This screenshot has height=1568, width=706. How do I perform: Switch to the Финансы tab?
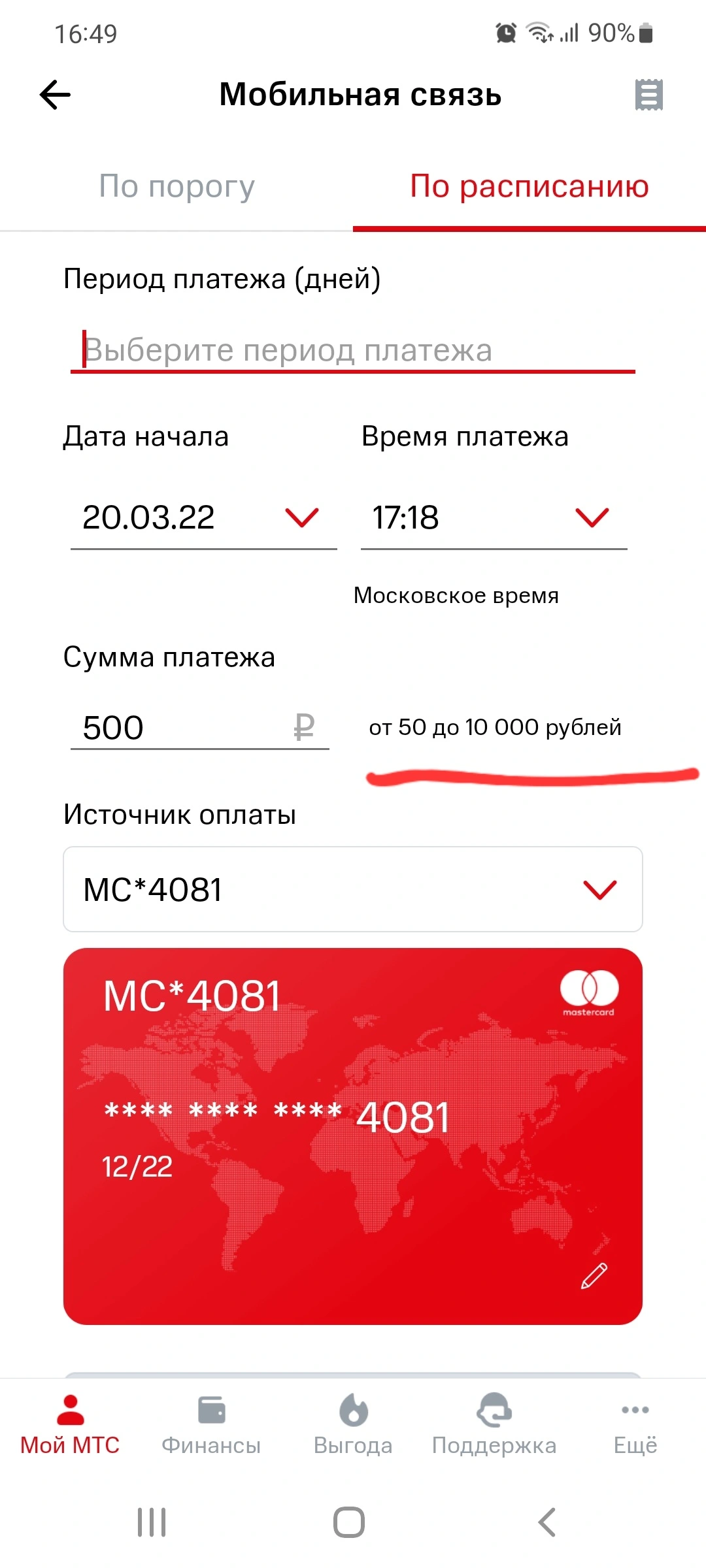[211, 1426]
